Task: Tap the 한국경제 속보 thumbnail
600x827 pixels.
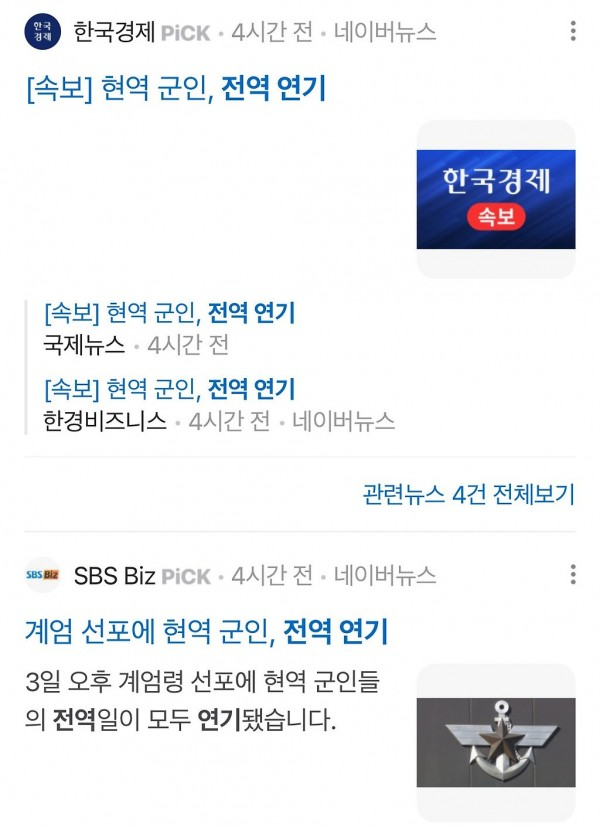Action: (496, 199)
